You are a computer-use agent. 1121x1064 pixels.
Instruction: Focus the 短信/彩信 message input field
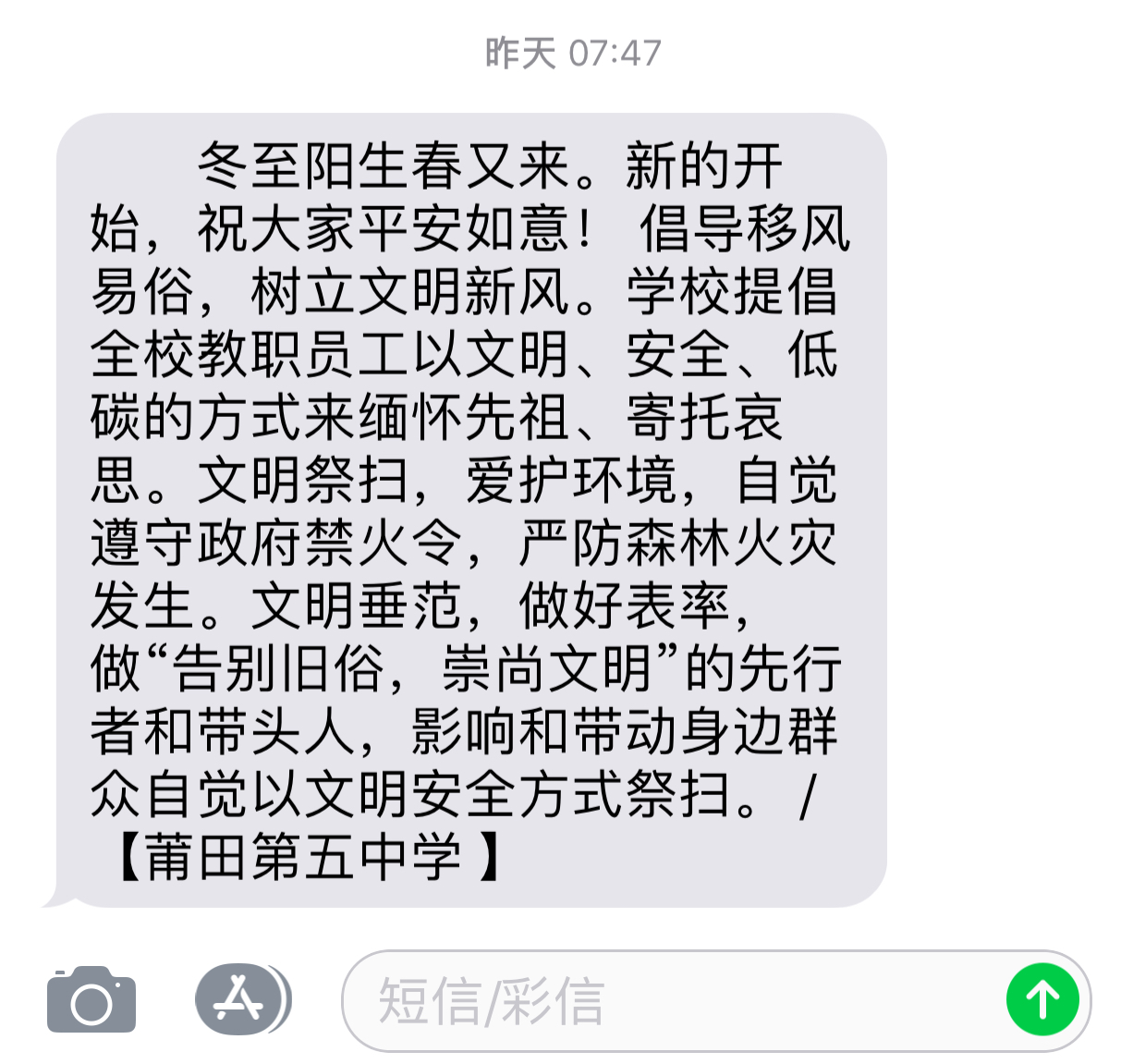(665, 1001)
